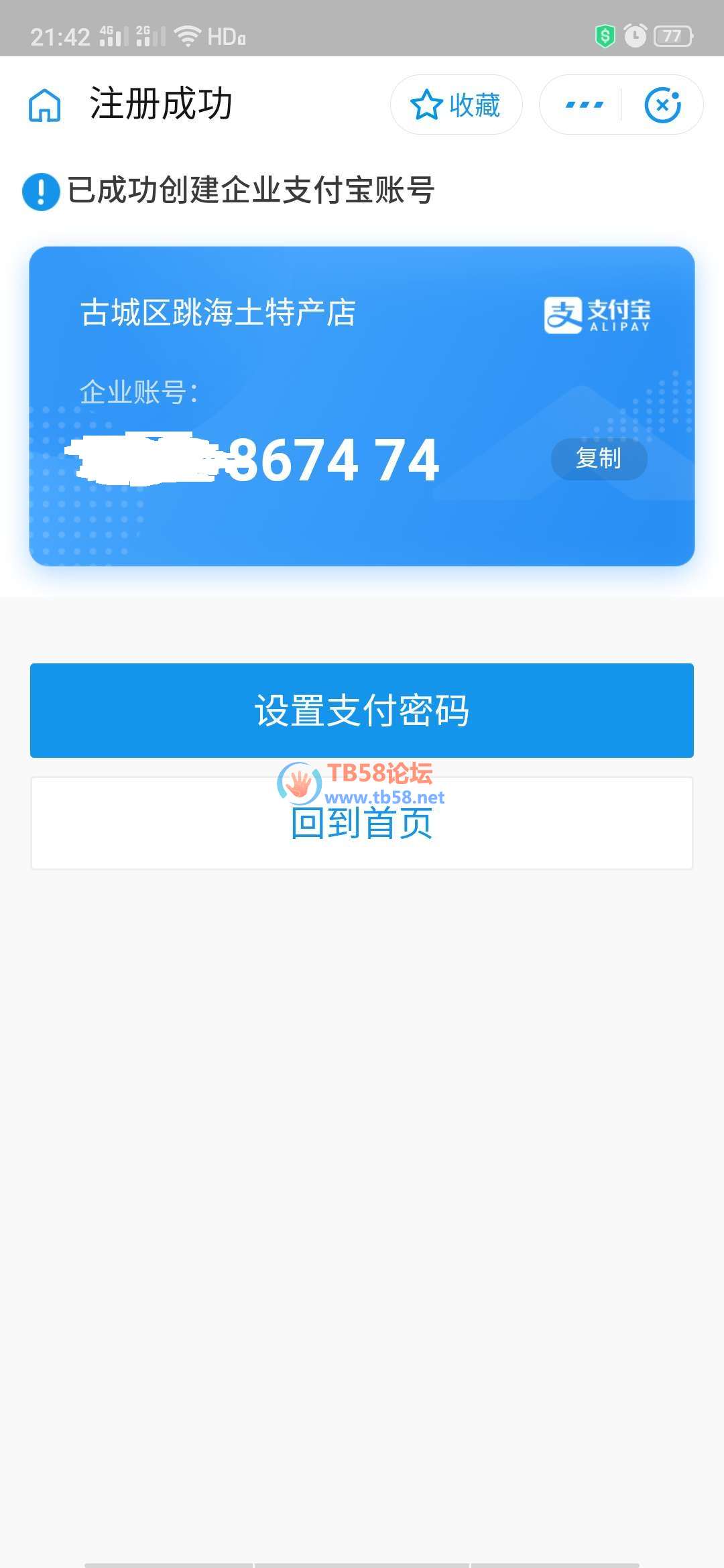Close the mini program
The width and height of the screenshot is (724, 1568).
point(662,105)
